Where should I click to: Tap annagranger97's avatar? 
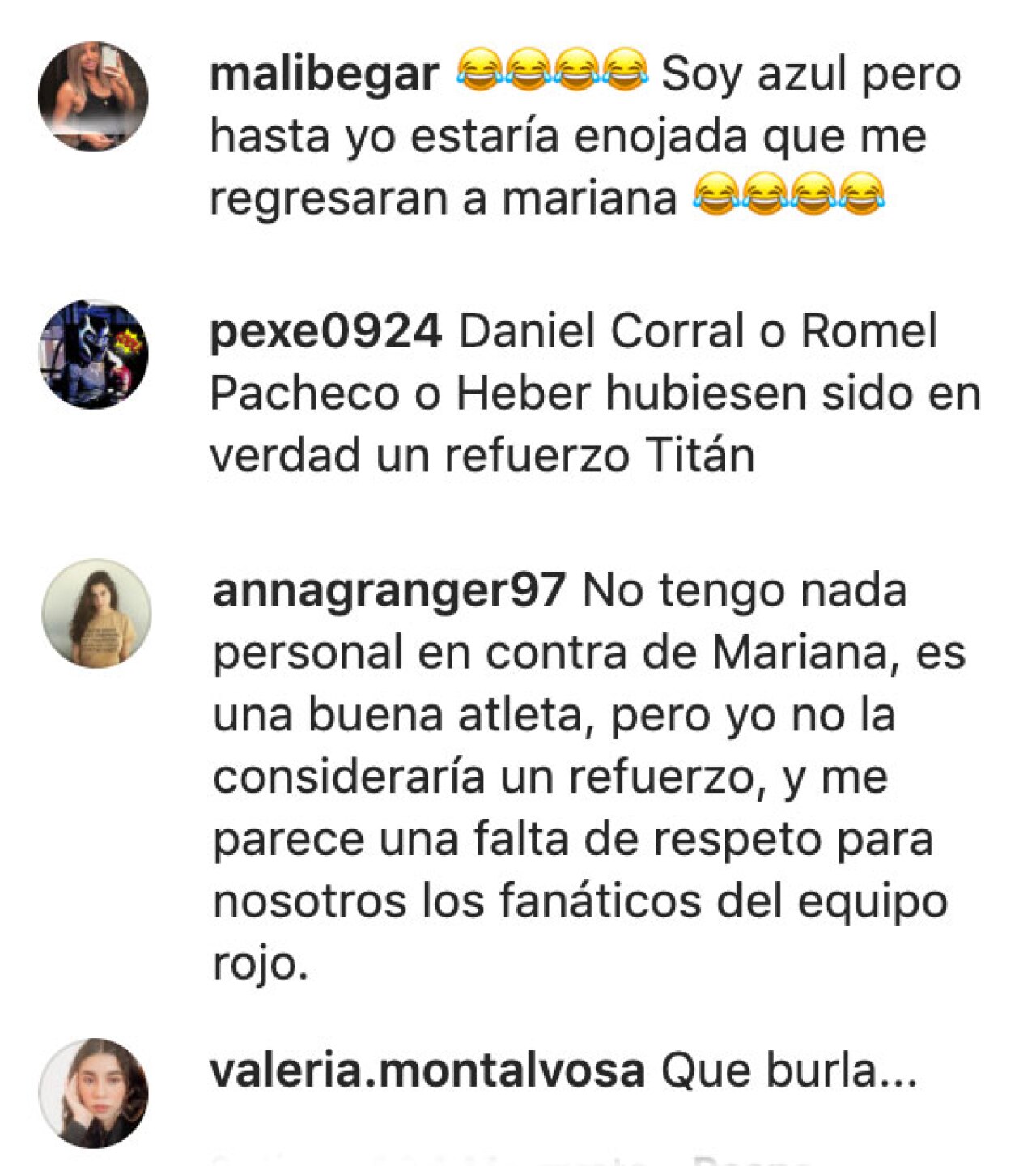coord(96,613)
